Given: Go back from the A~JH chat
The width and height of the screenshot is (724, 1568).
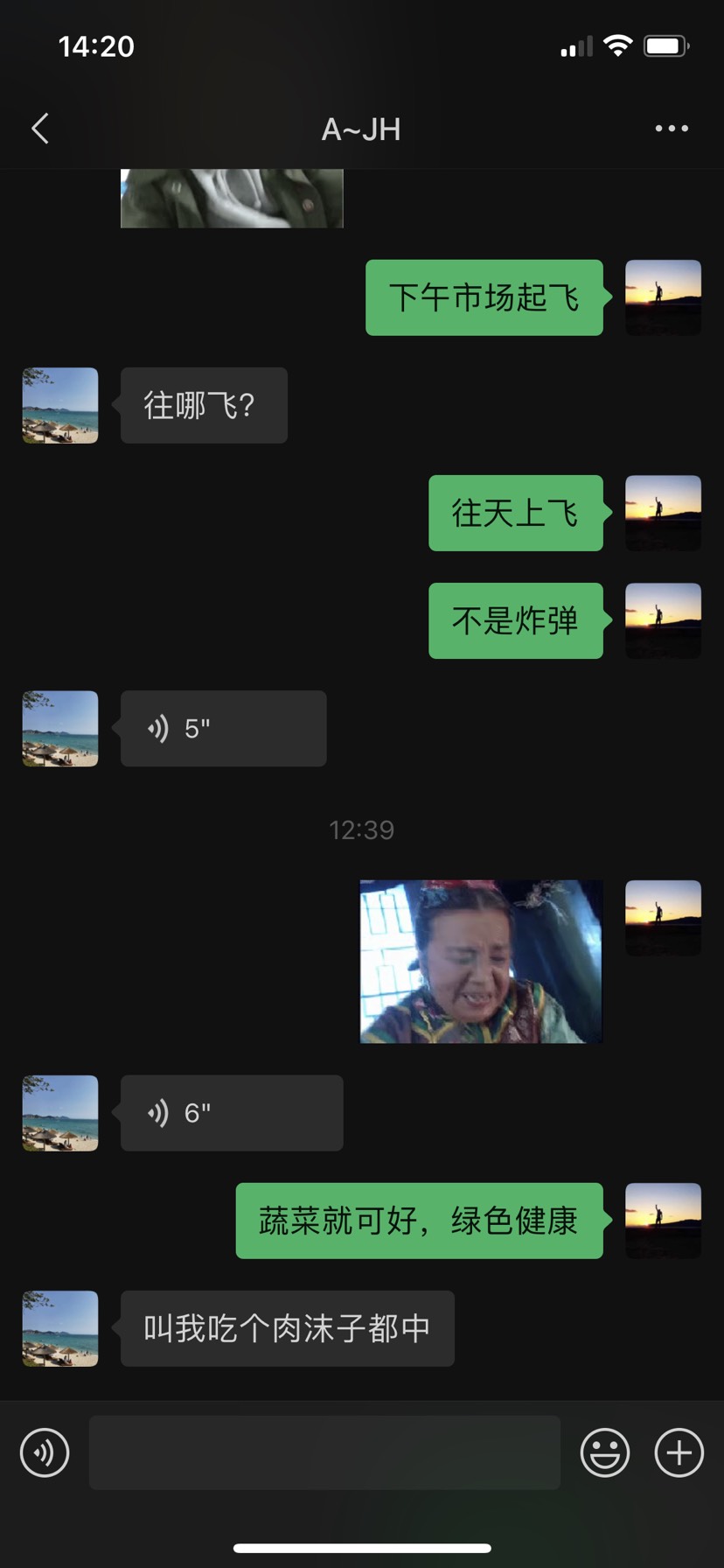Looking at the screenshot, I should coord(40,129).
